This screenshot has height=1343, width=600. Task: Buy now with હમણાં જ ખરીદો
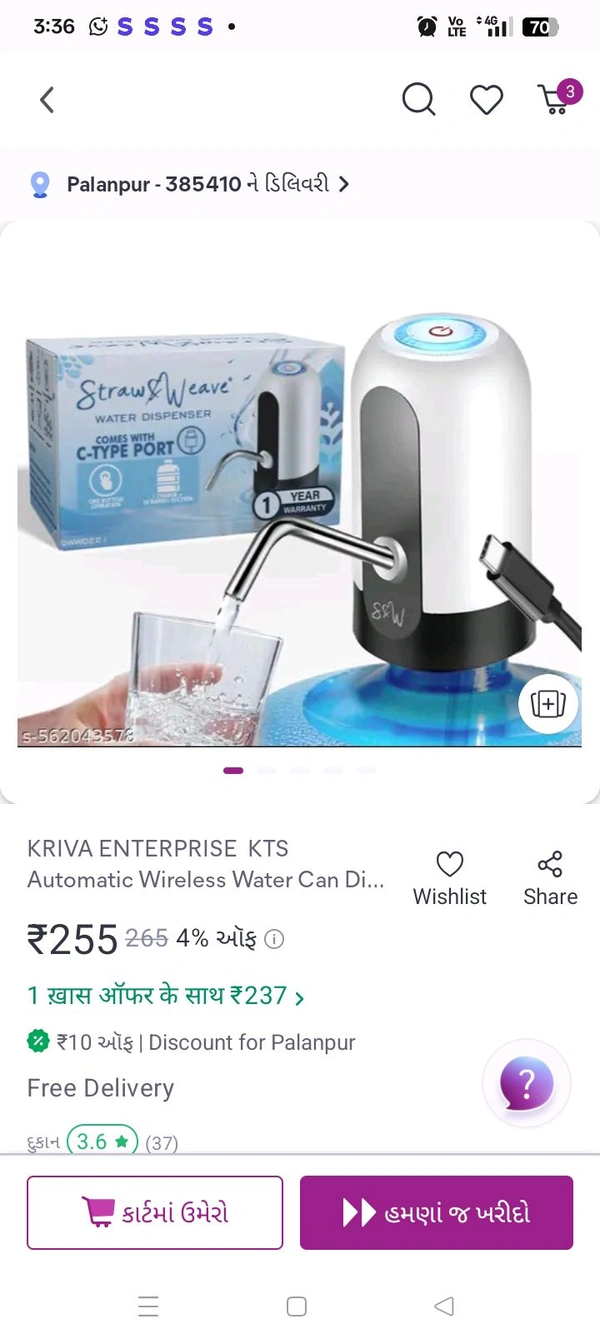point(436,1212)
